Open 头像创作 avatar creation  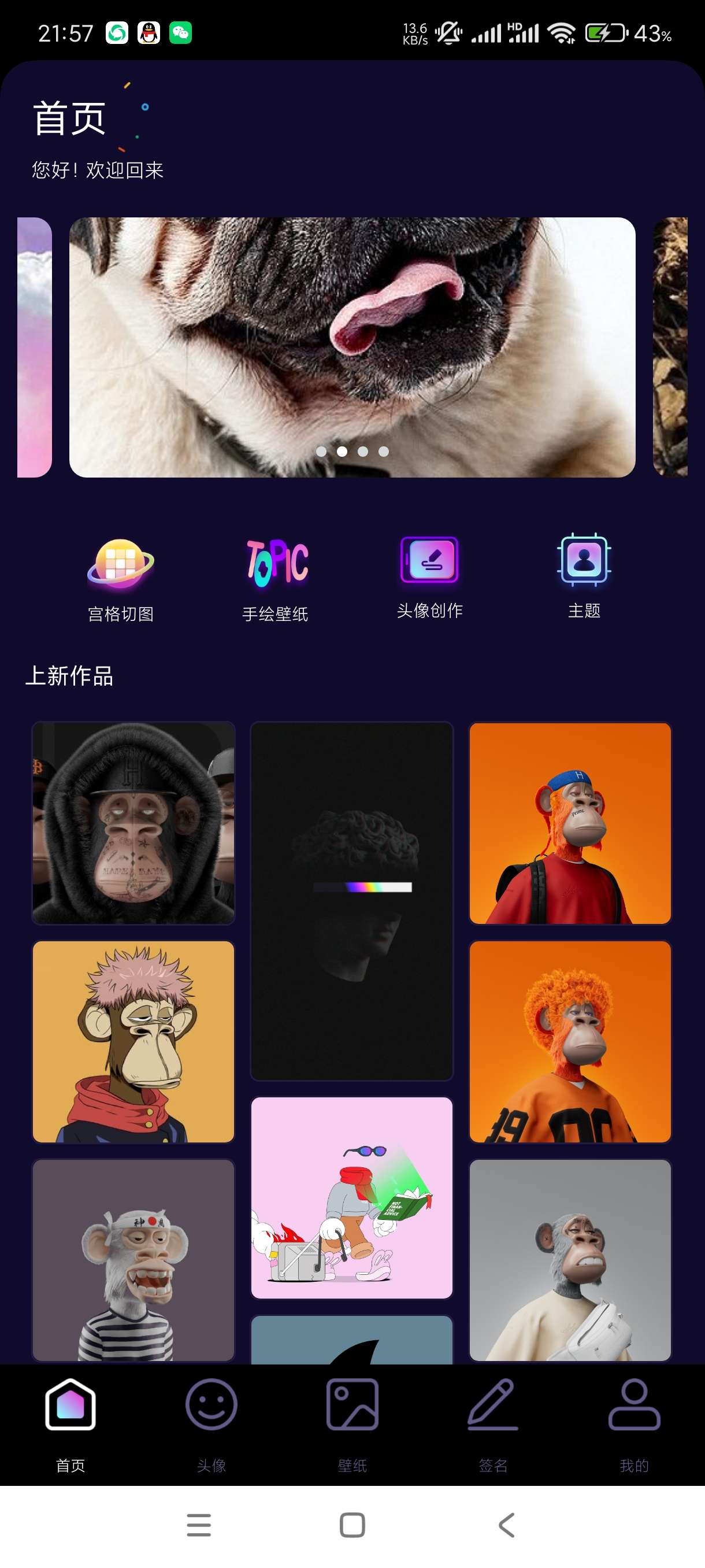pyautogui.click(x=429, y=576)
